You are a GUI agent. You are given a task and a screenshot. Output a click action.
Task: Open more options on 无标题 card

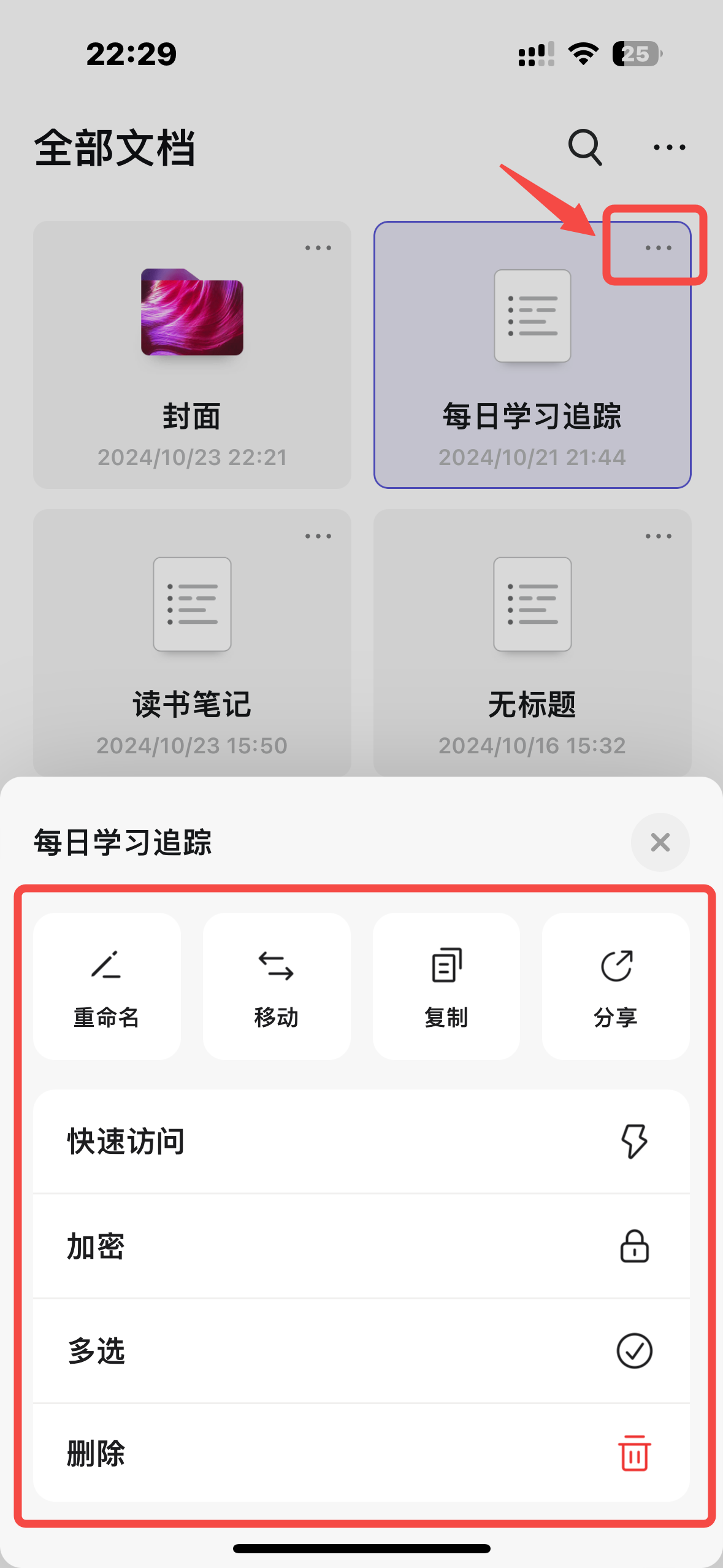tap(658, 536)
